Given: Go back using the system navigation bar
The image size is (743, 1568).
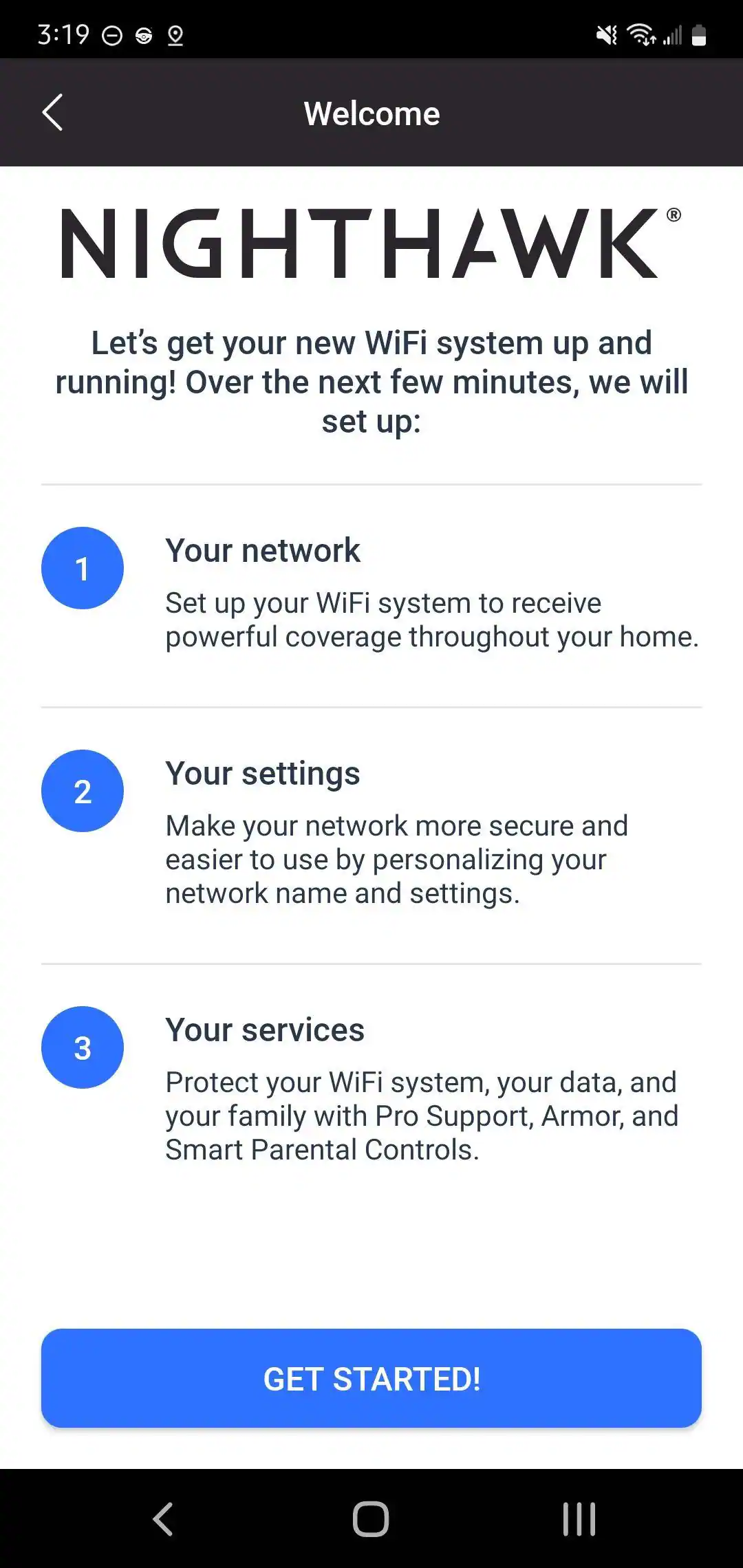Looking at the screenshot, I should click(163, 1518).
